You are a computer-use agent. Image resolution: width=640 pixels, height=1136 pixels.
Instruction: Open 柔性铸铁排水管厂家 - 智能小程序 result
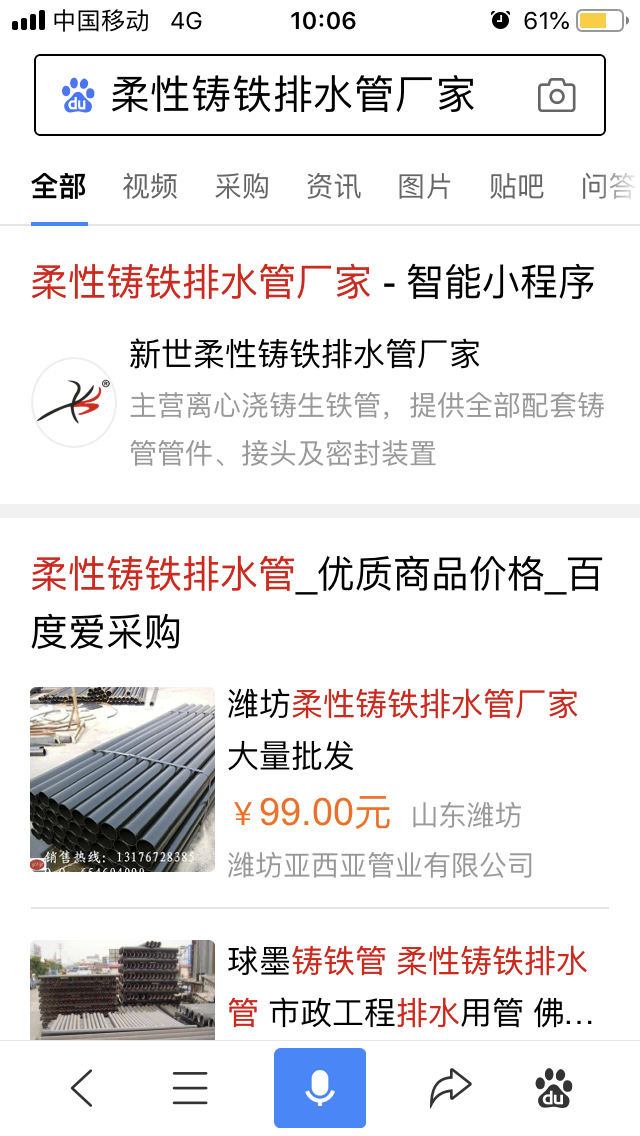point(312,283)
